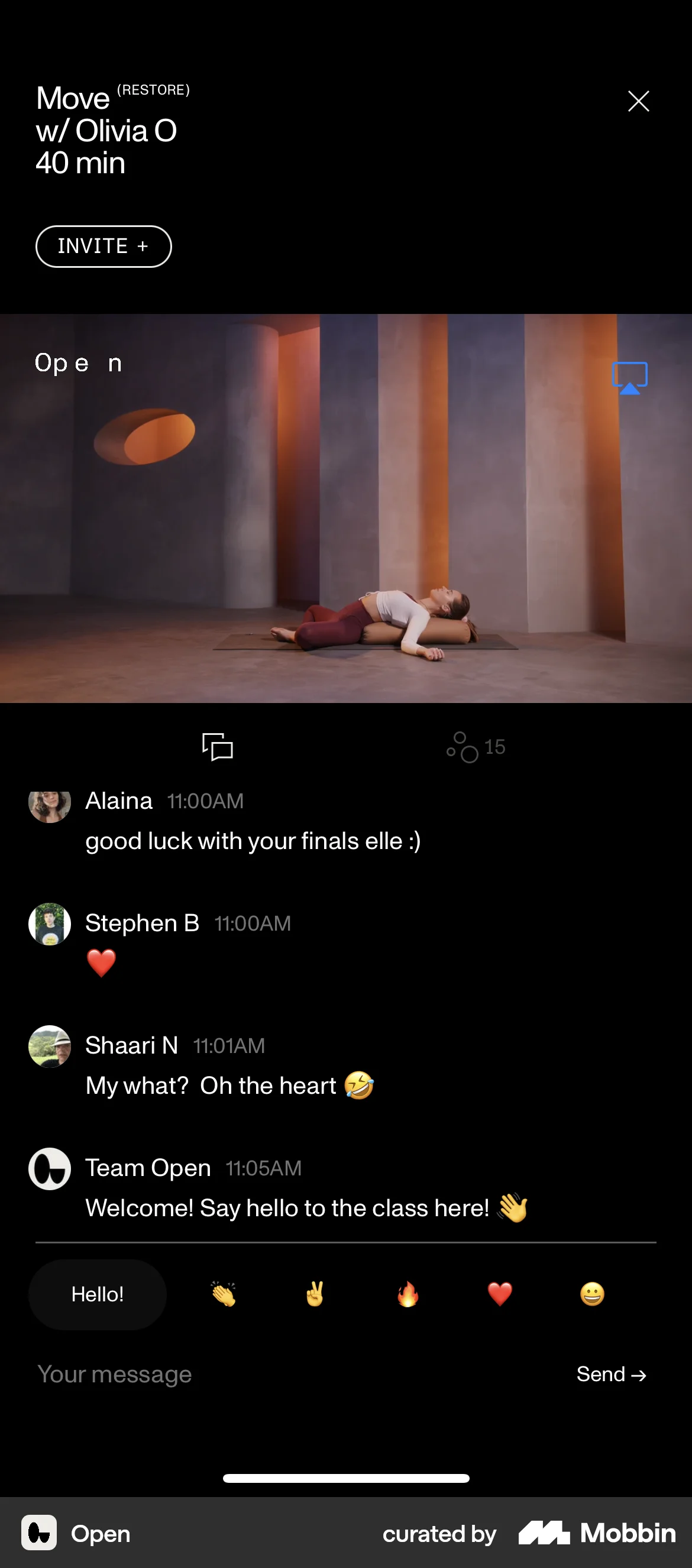Image resolution: width=692 pixels, height=1568 pixels.
Task: Tap the INVITE + button
Action: [104, 247]
